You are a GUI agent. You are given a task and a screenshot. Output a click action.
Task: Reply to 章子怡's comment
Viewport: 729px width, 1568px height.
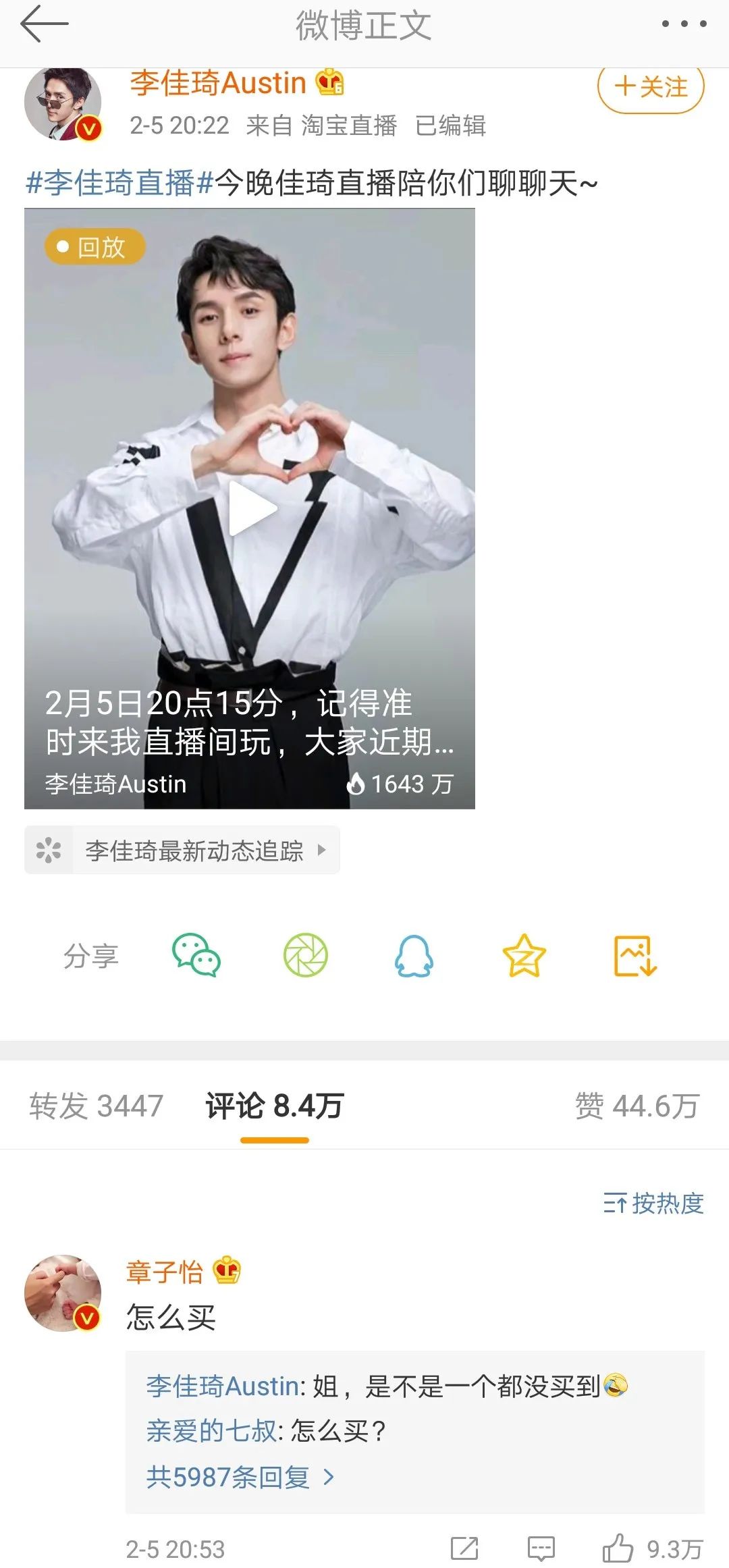point(541,1548)
